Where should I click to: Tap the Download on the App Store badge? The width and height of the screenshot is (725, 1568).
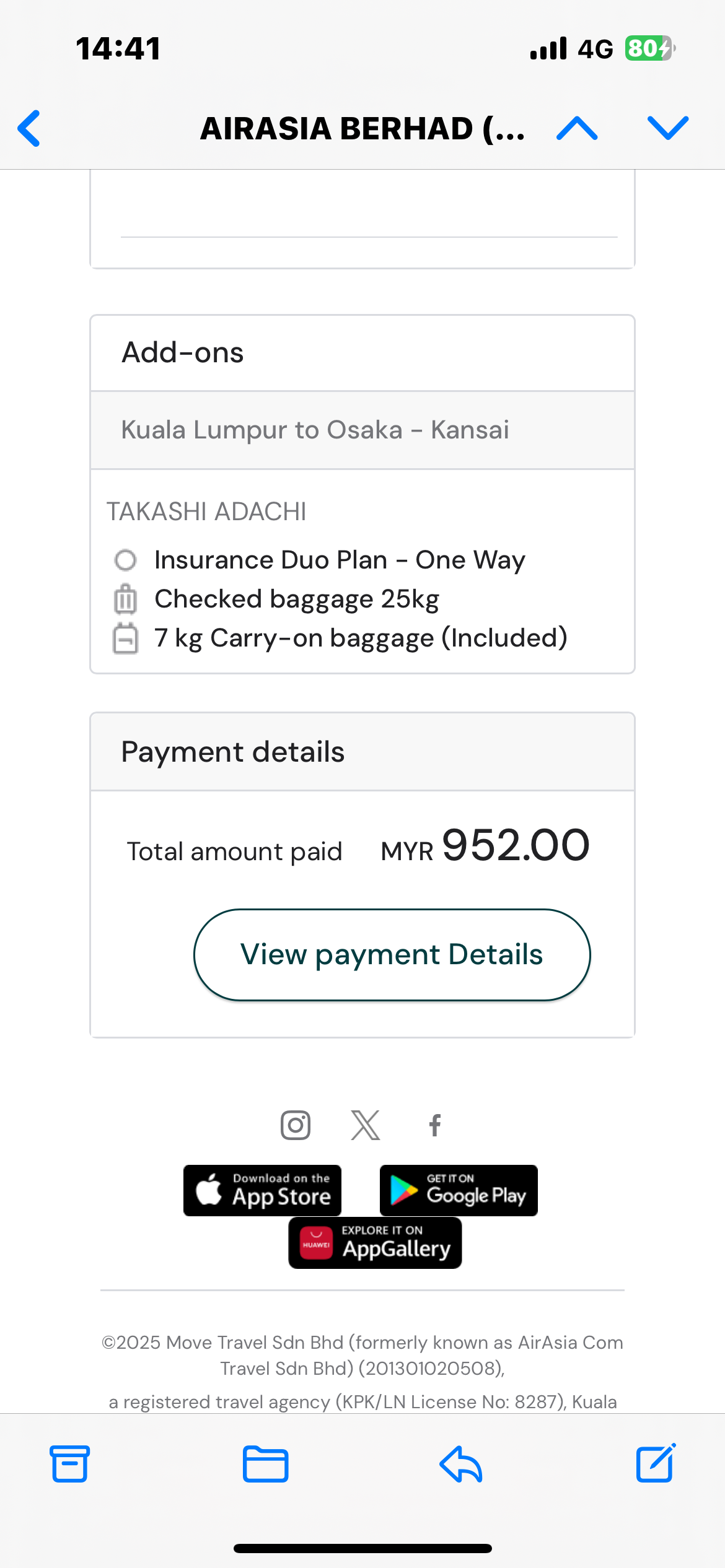(262, 1190)
